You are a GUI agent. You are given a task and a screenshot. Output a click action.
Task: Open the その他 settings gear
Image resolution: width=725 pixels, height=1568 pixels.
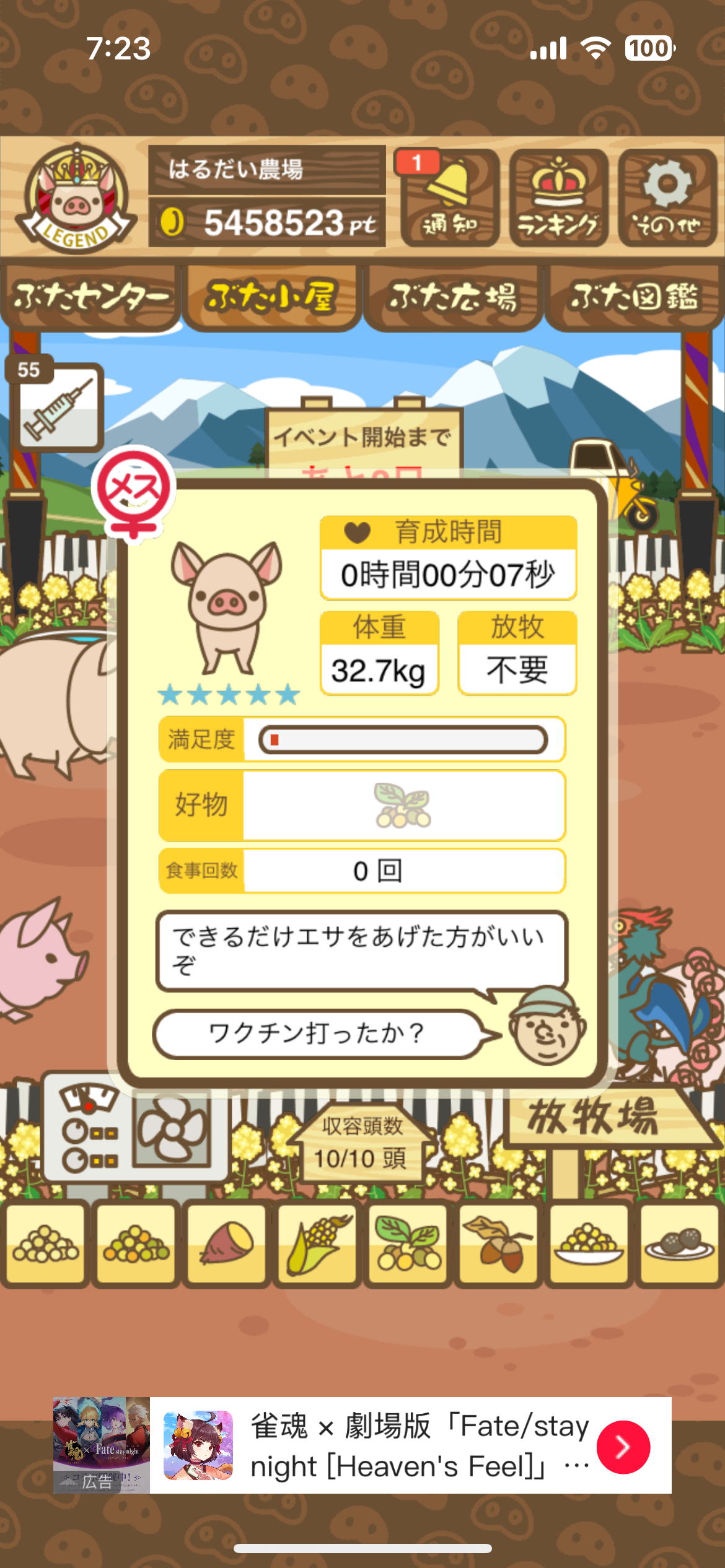667,198
